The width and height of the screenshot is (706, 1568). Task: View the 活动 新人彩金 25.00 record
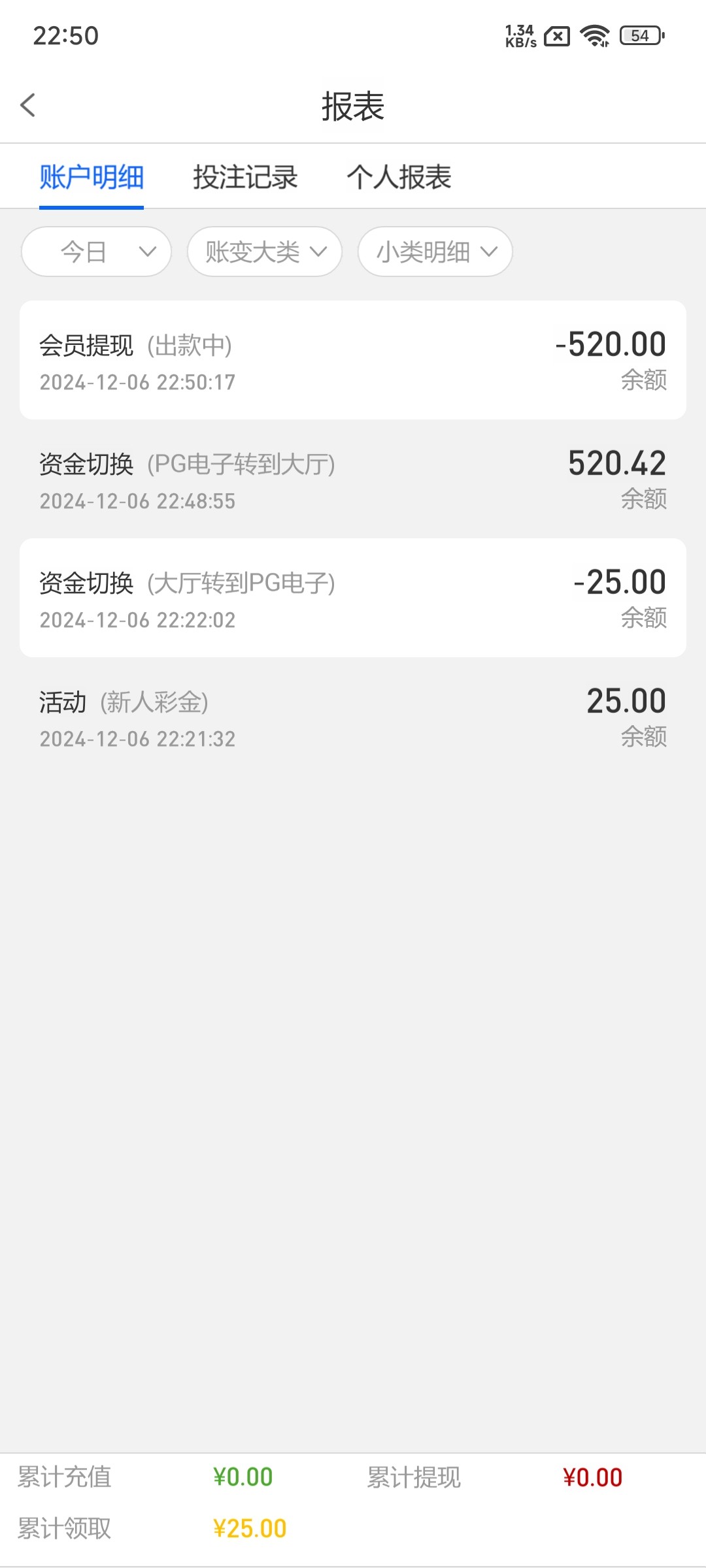coord(353,717)
